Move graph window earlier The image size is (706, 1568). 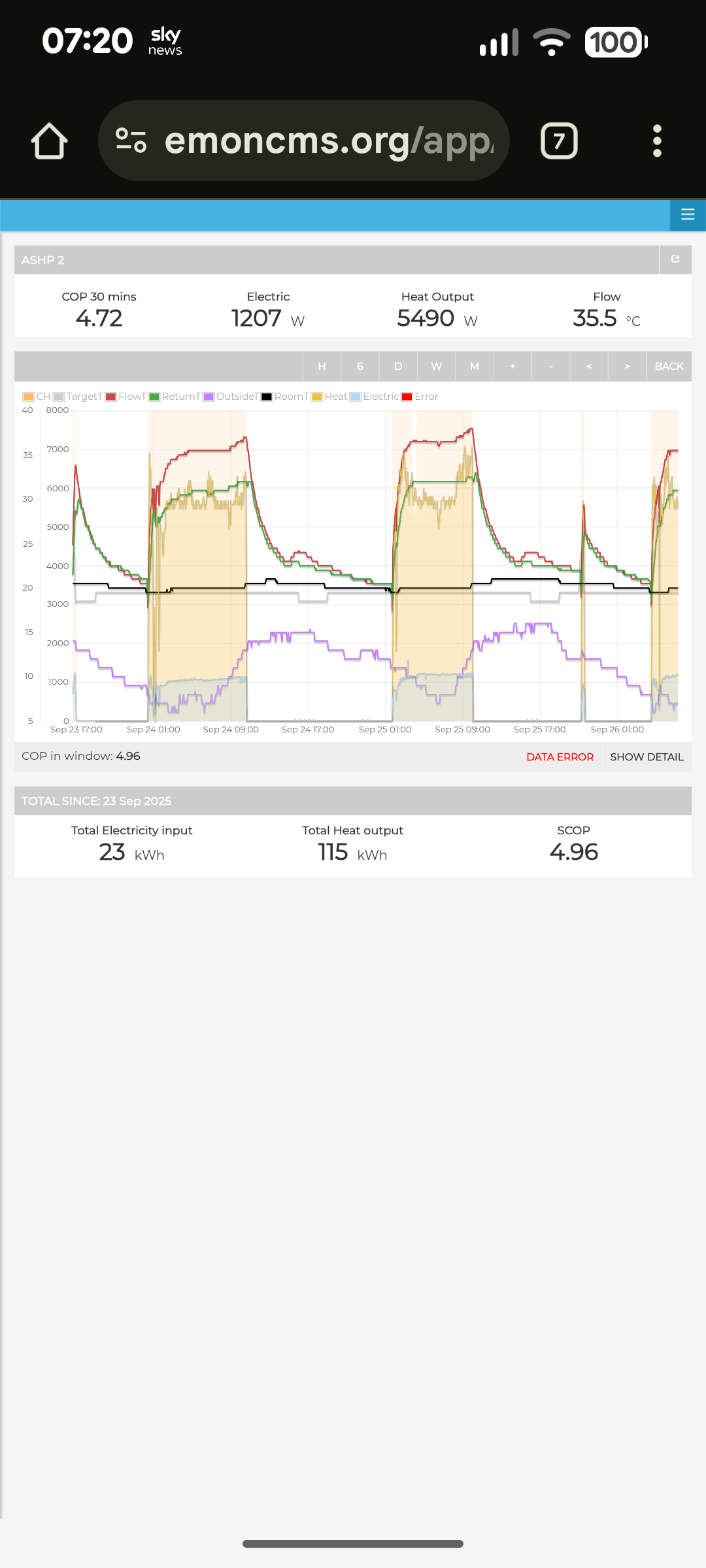point(589,367)
